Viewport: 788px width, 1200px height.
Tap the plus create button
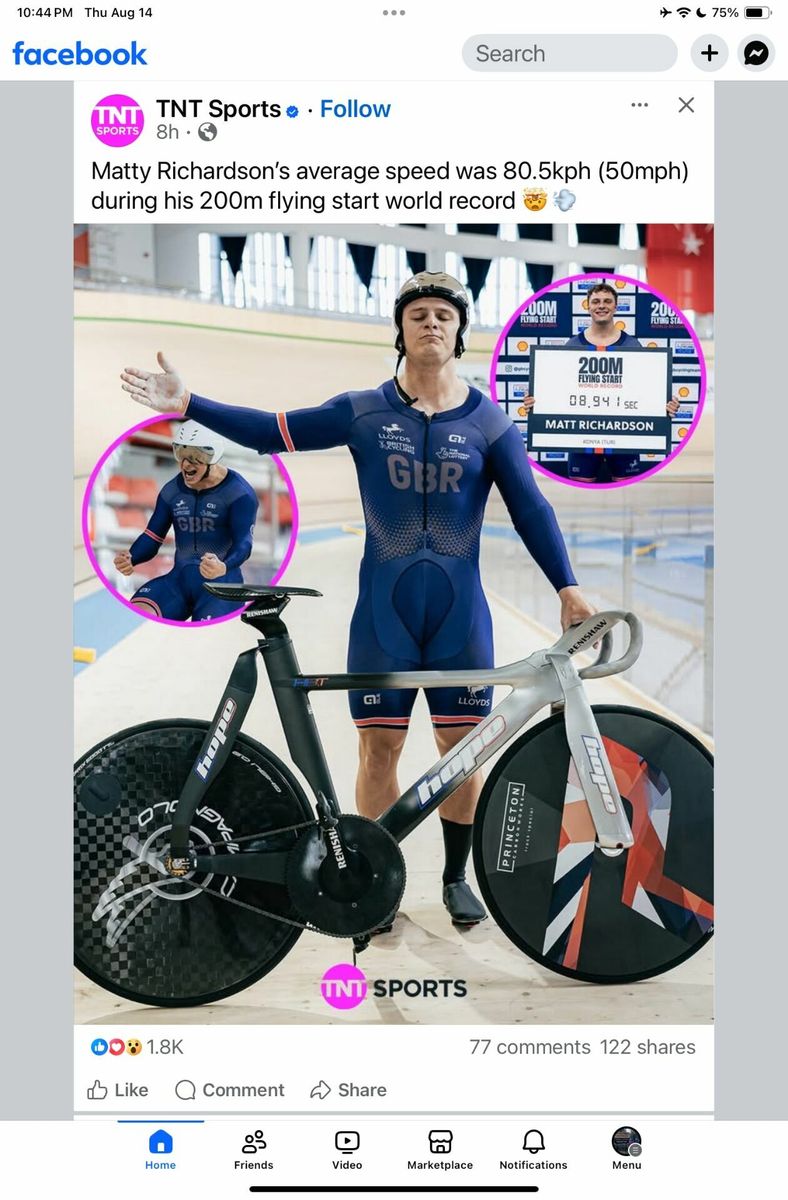click(x=709, y=53)
